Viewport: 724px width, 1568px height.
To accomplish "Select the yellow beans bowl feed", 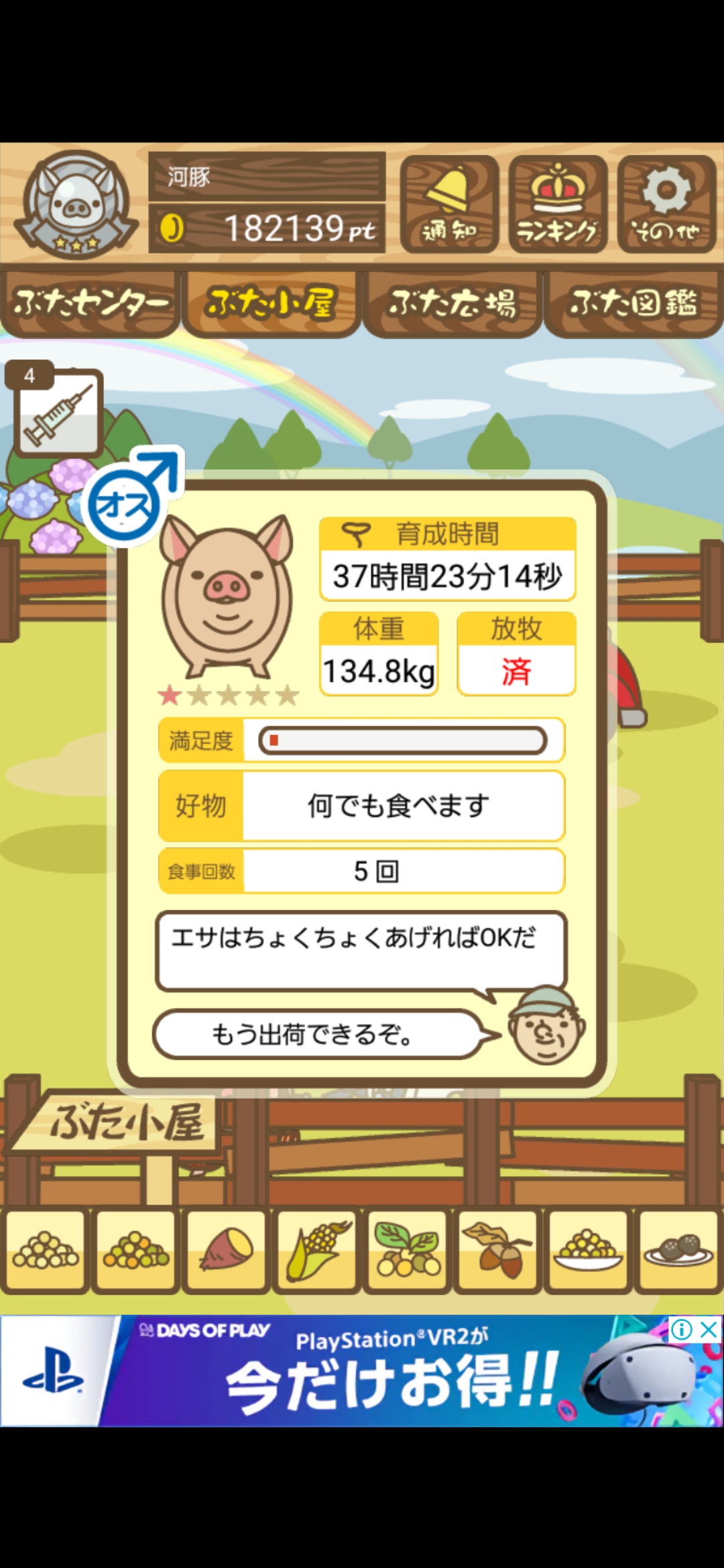I will pyautogui.click(x=589, y=1250).
